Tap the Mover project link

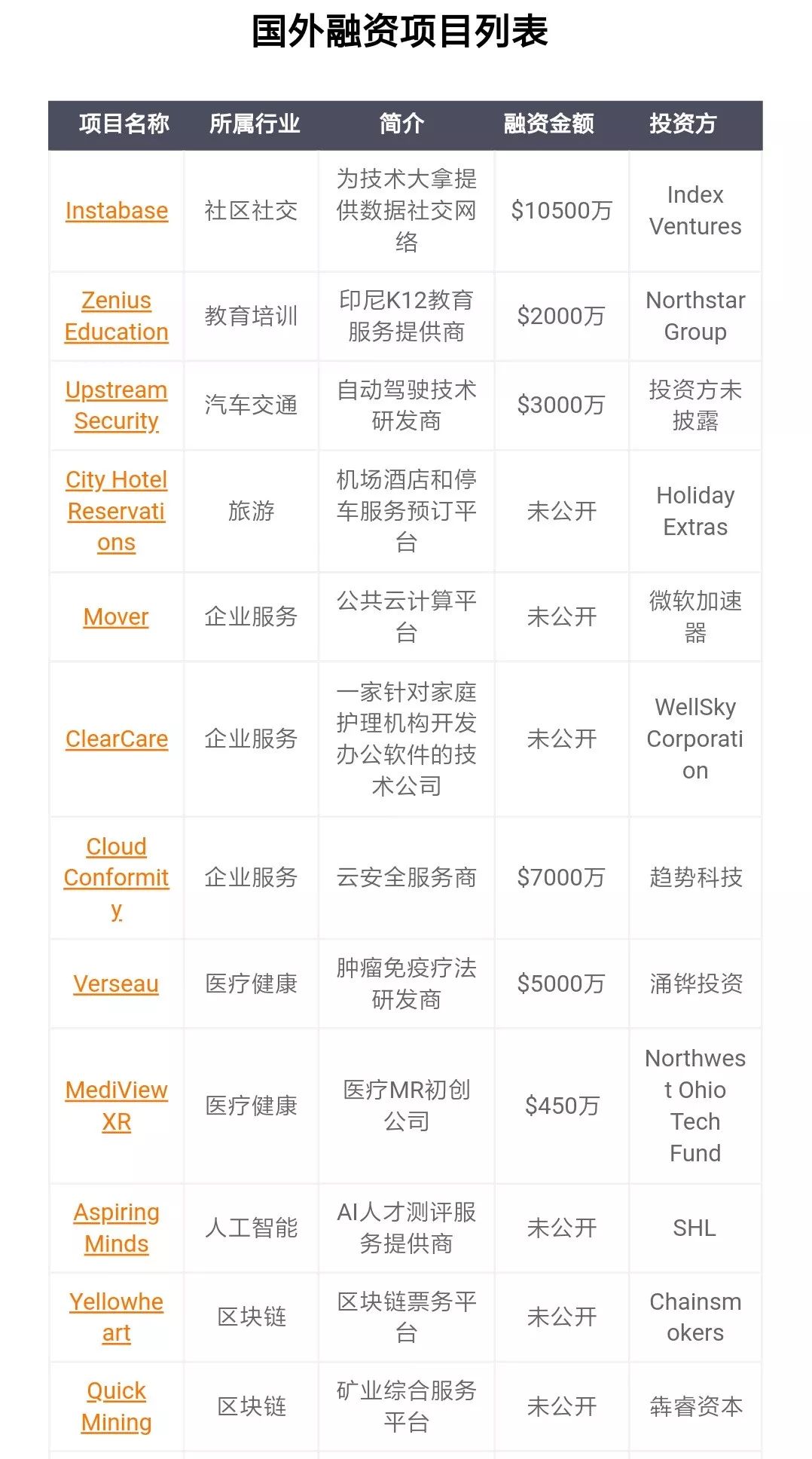click(x=116, y=616)
